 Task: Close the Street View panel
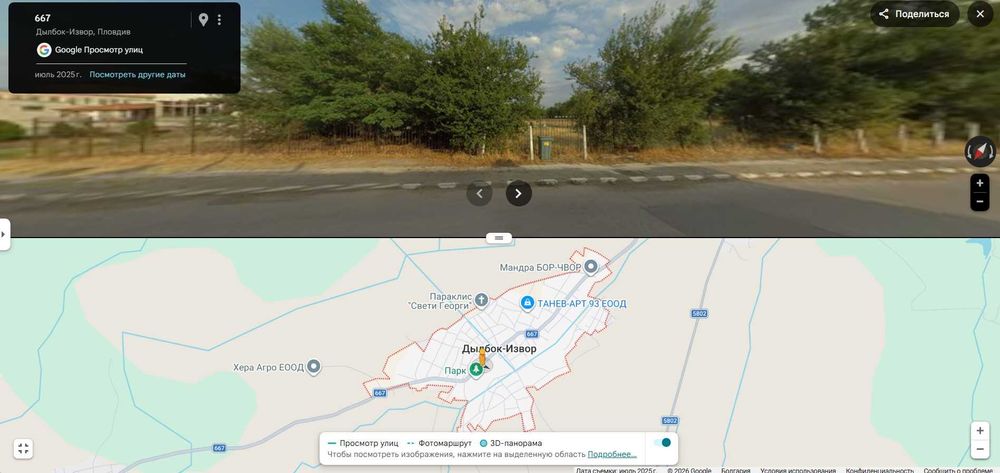(980, 14)
